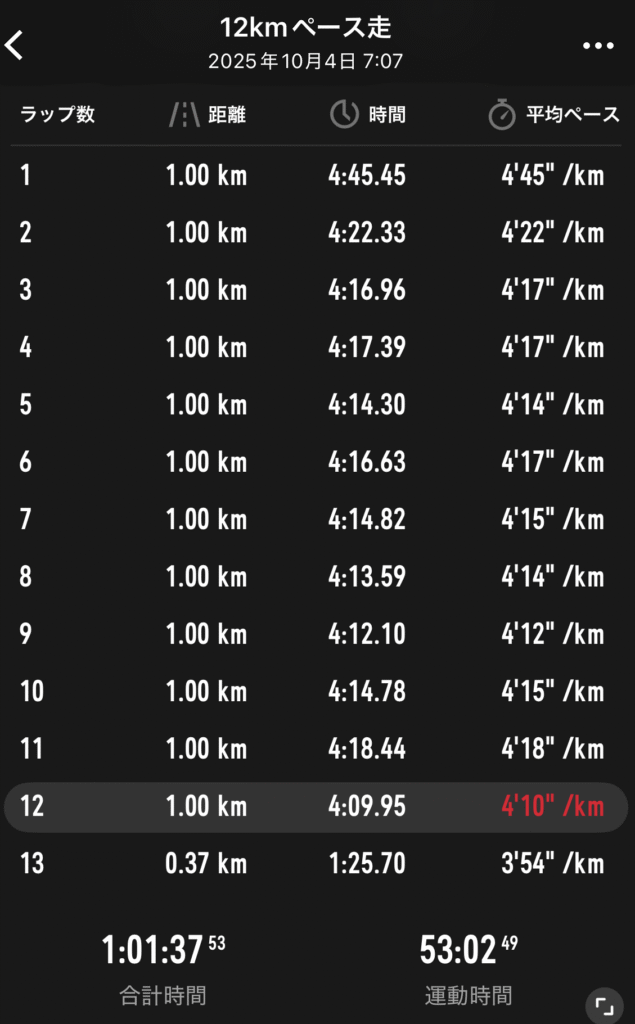Go back from the 12kmペース走 activity
This screenshot has height=1024, width=635.
(x=15, y=45)
